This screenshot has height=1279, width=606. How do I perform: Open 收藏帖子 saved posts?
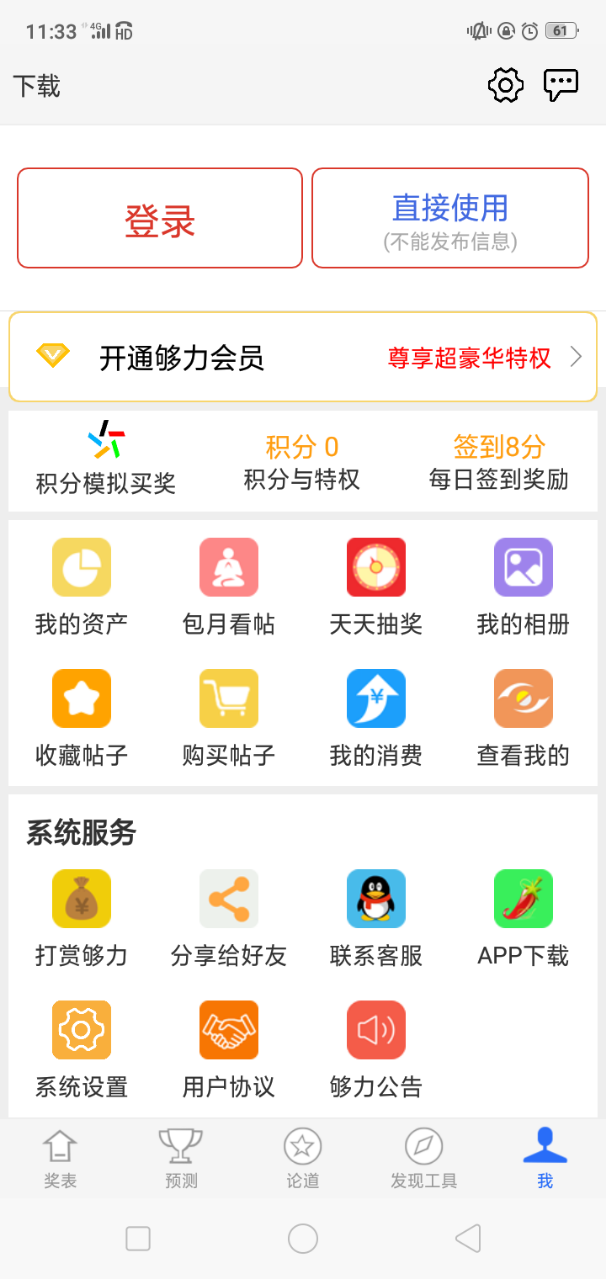pyautogui.click(x=81, y=717)
